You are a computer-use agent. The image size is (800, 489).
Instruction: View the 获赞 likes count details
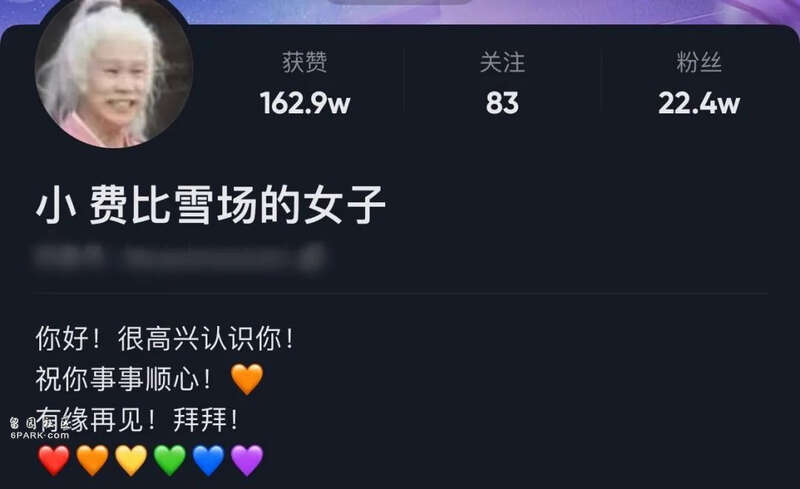[305, 84]
